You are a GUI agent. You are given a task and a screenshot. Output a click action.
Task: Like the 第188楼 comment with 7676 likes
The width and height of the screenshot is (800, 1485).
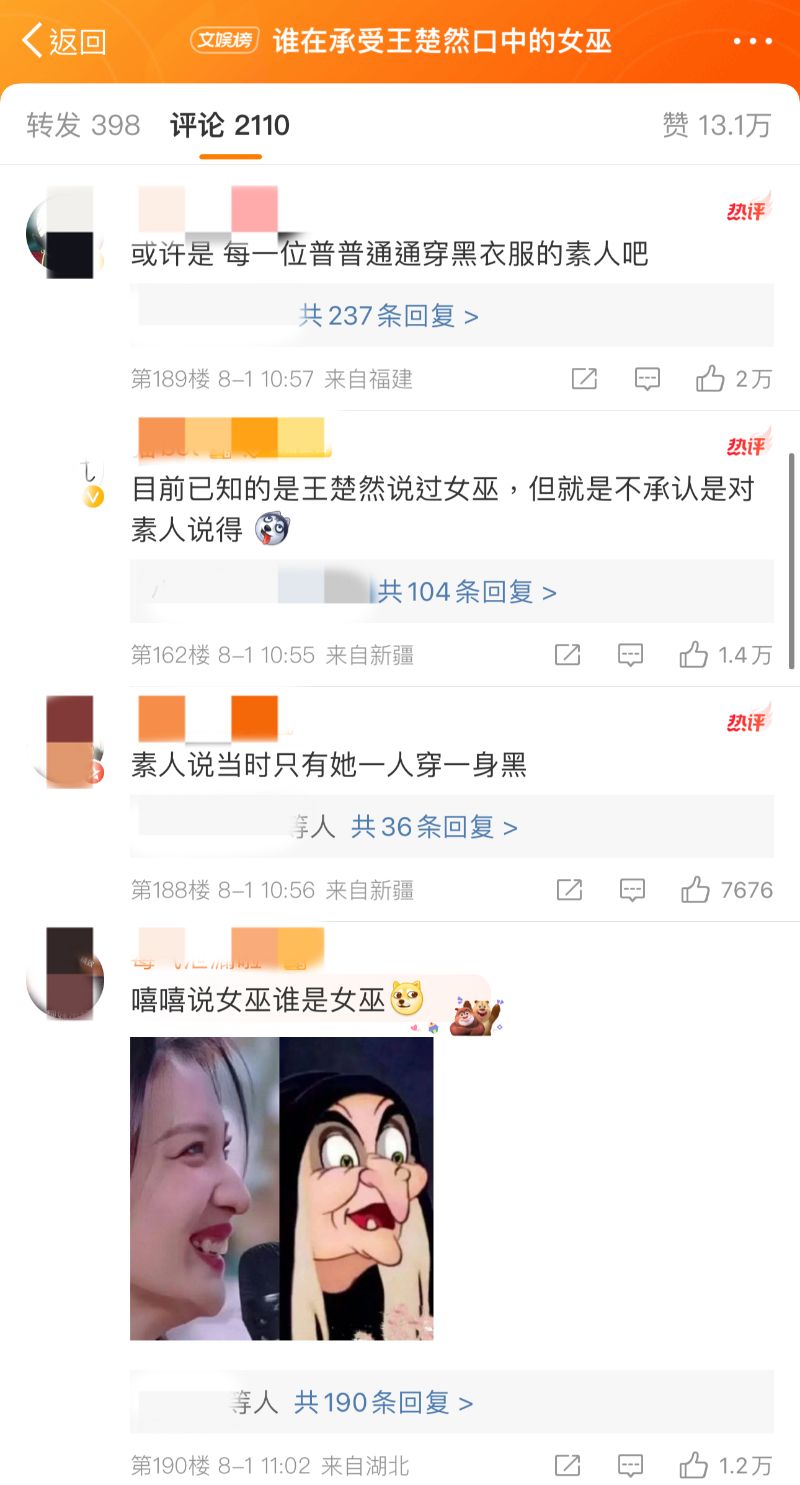pyautogui.click(x=696, y=890)
